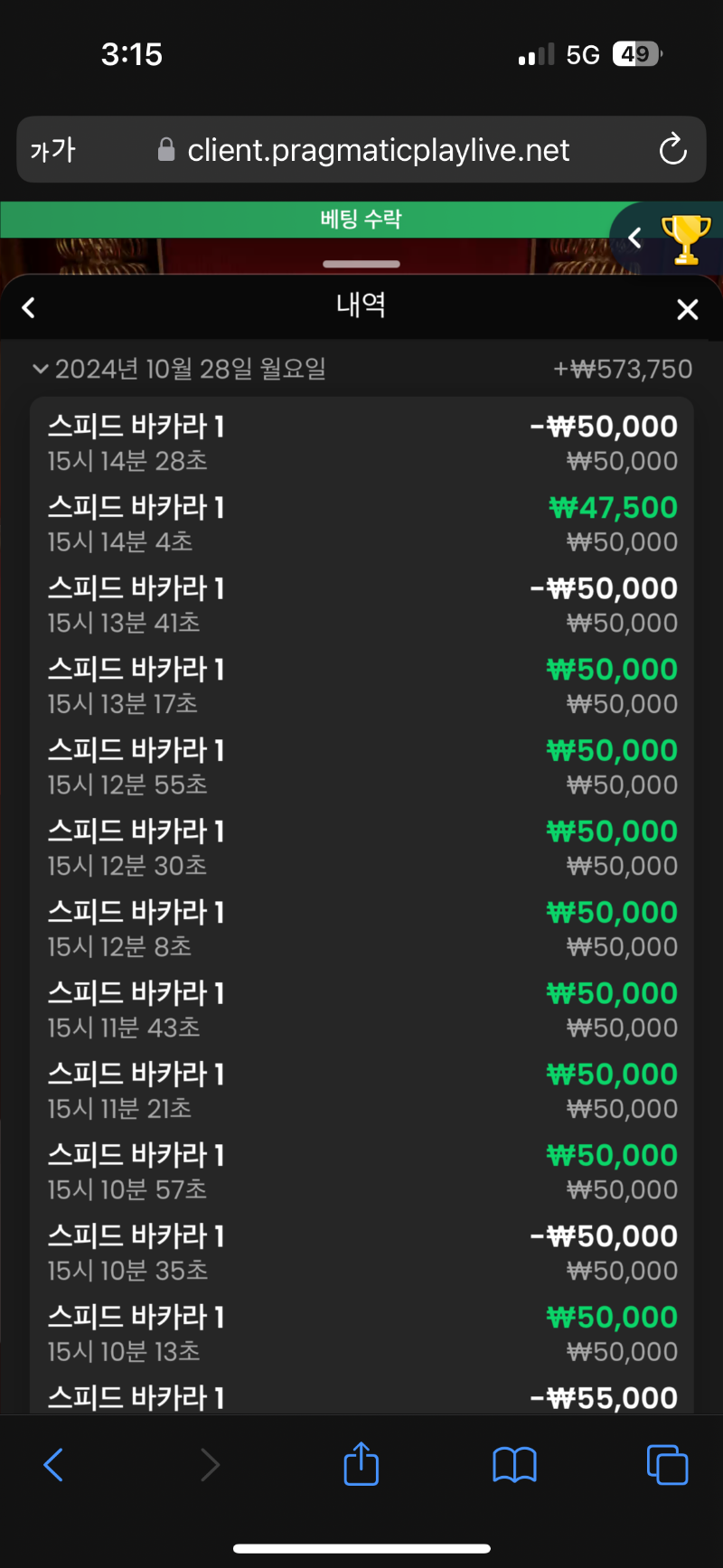The height and width of the screenshot is (1568, 723).
Task: Open the Safari share sheet
Action: click(x=361, y=1463)
